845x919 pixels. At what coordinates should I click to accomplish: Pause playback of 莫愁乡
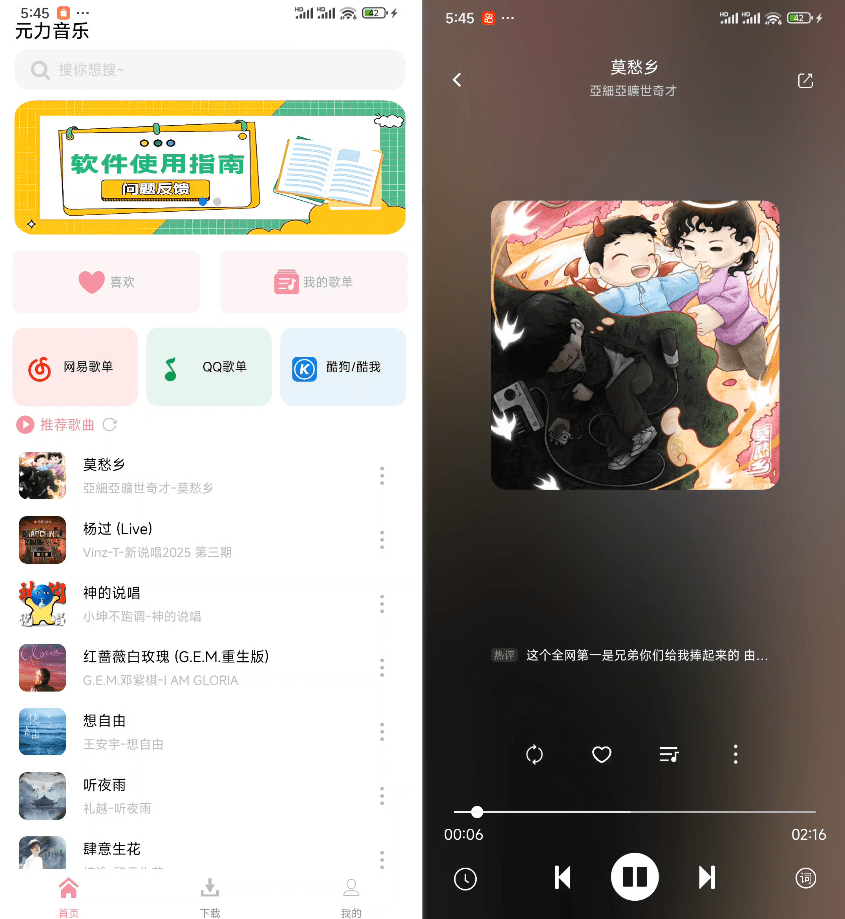(635, 877)
